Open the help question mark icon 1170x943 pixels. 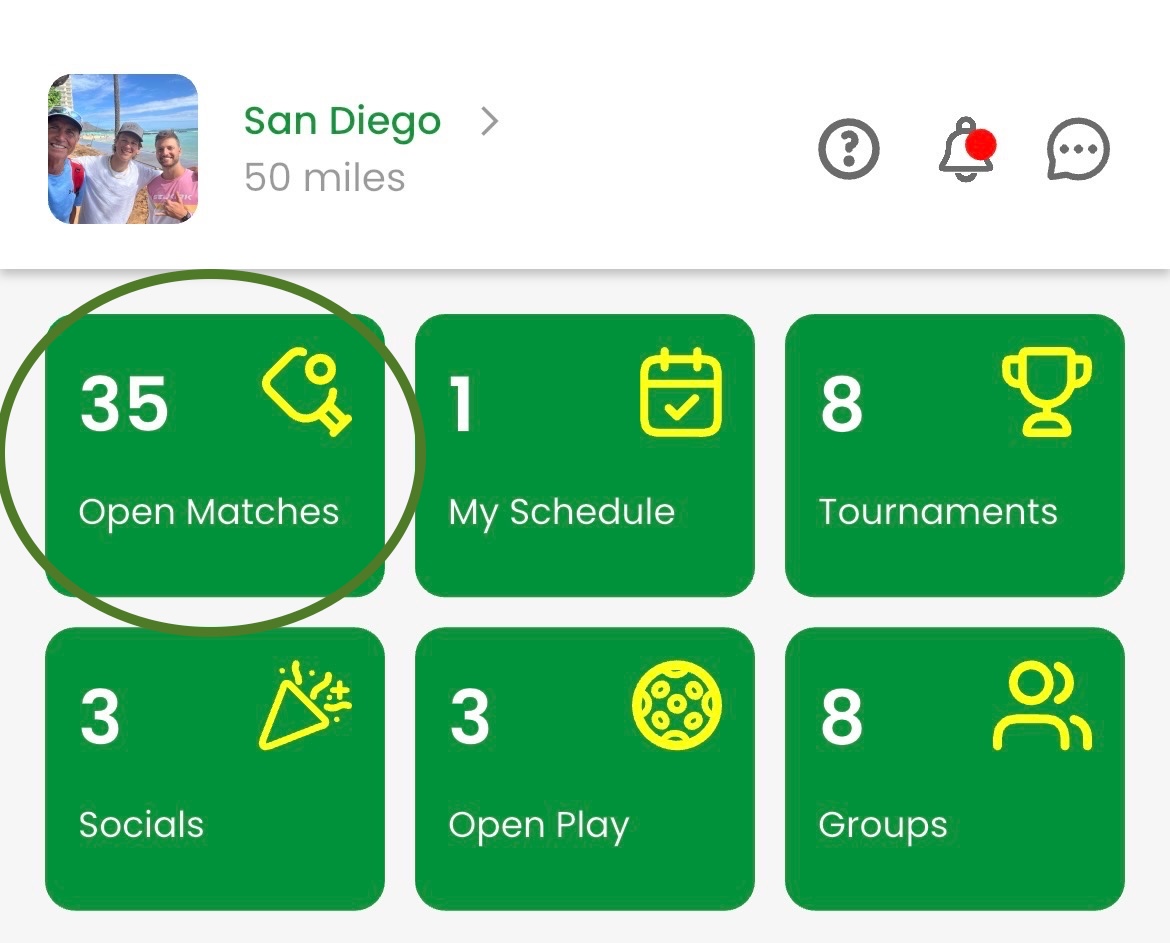tap(848, 150)
